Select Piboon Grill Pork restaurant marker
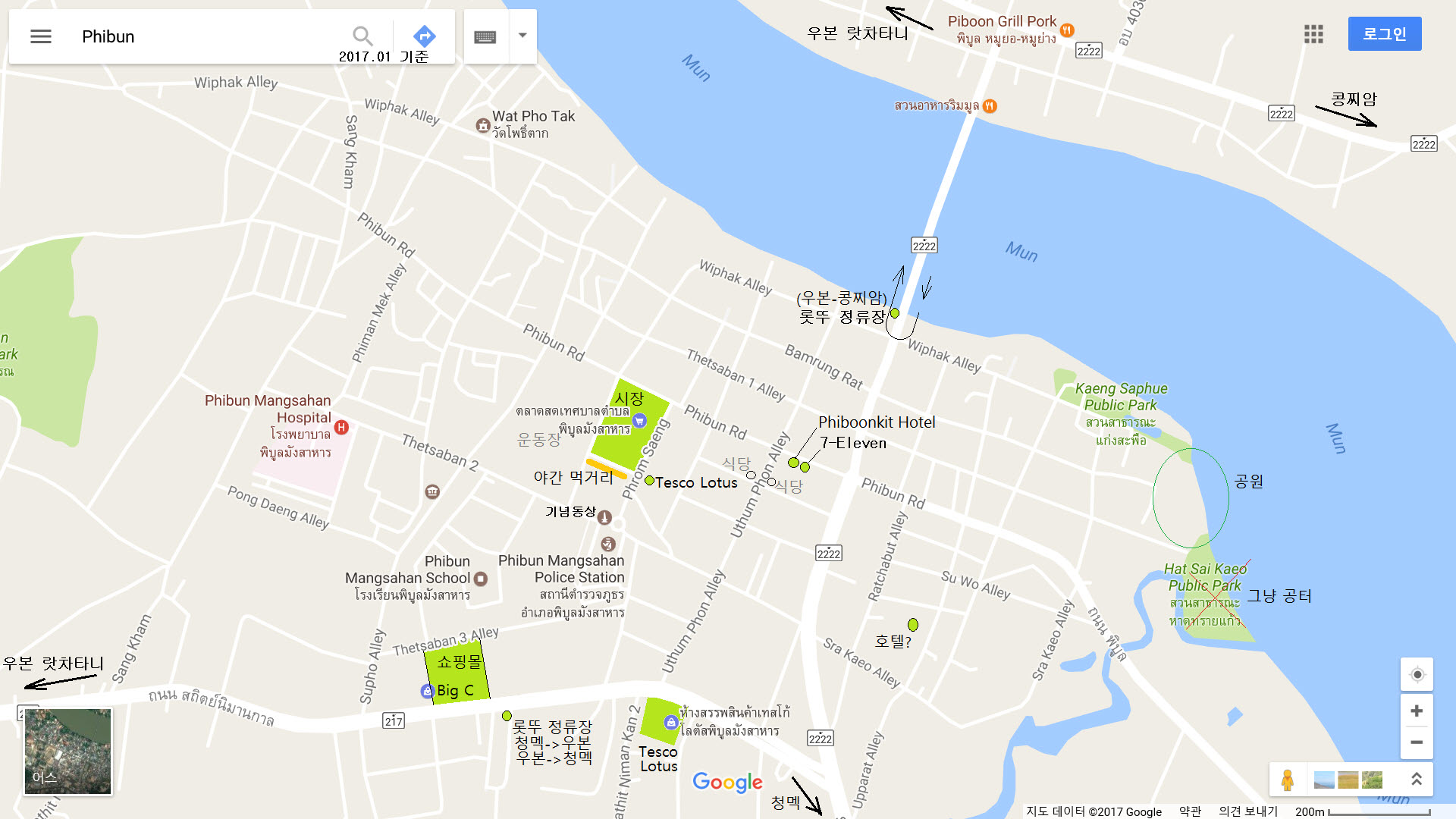The width and height of the screenshot is (1456, 819). pos(1067,30)
